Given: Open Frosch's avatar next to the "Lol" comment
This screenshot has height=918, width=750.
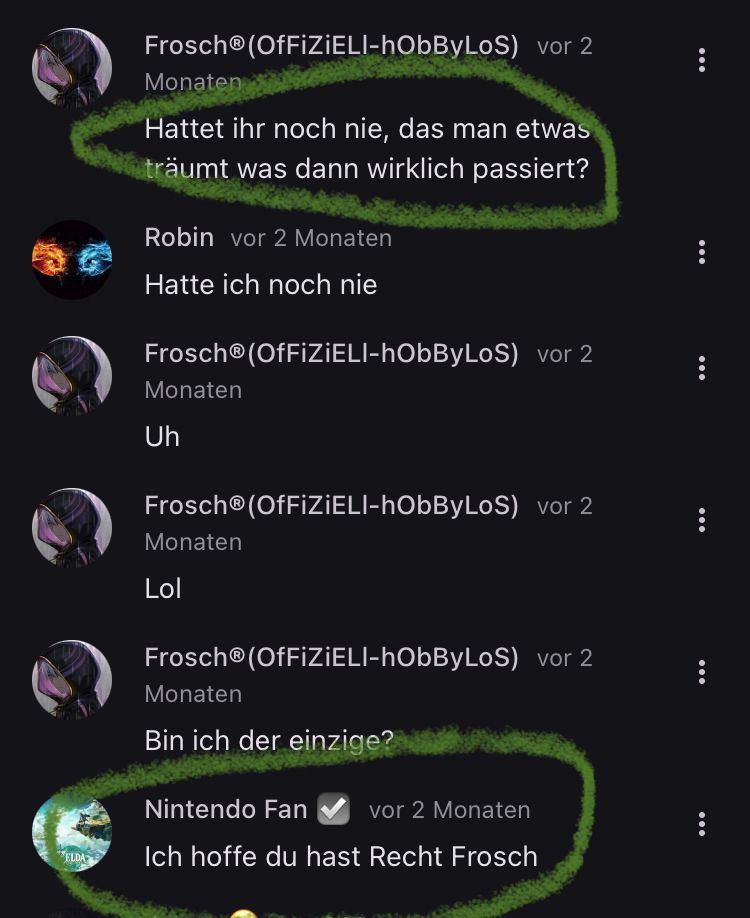Looking at the screenshot, I should (72, 528).
